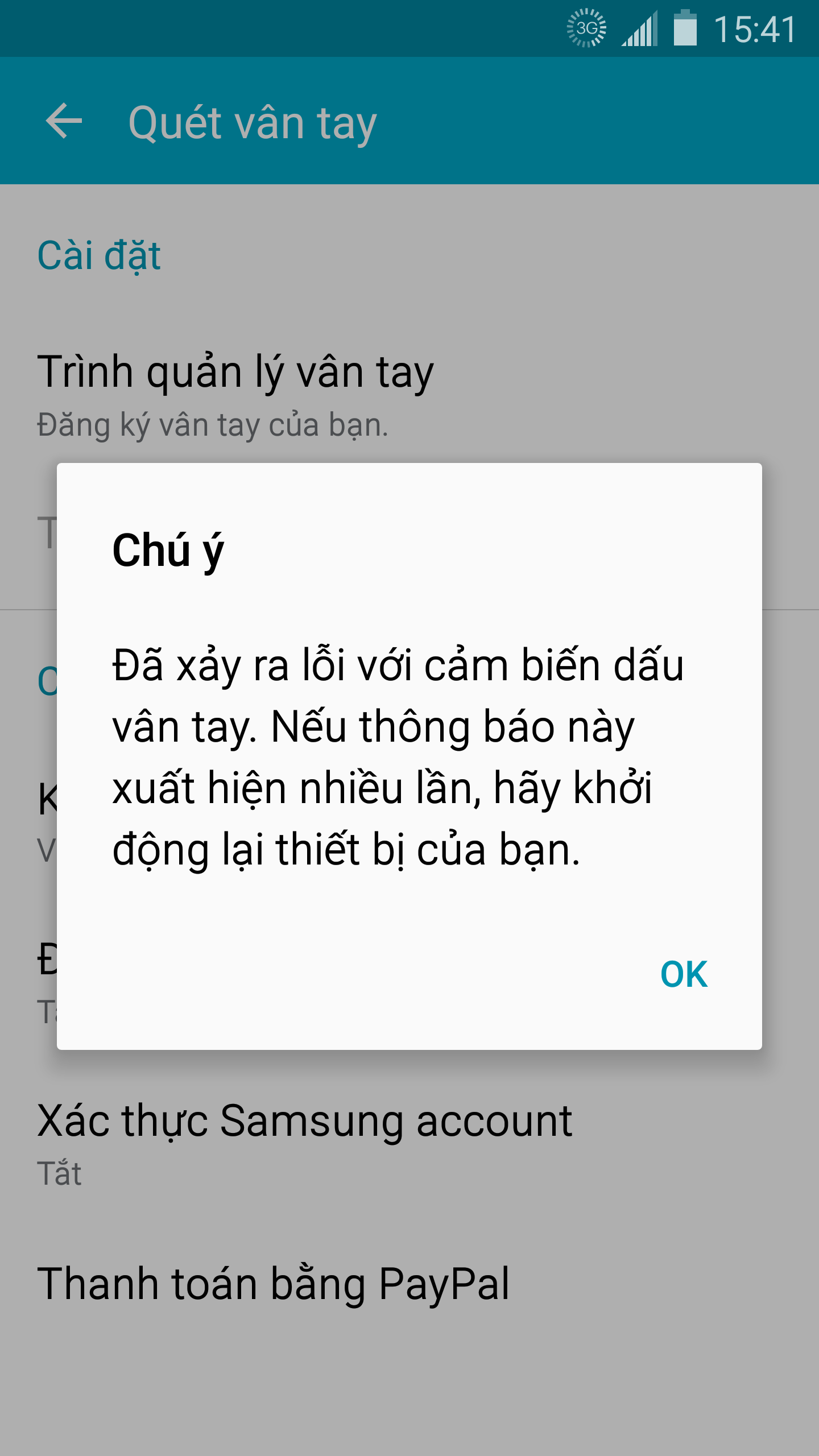Open Thanh toán bằng PayPal
The height and width of the screenshot is (1456, 819).
click(x=409, y=1284)
